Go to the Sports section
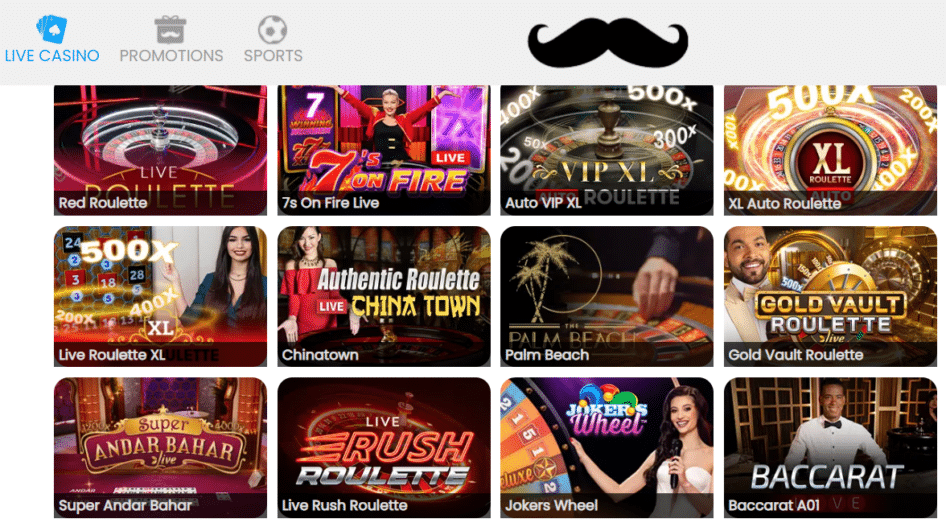 click(x=273, y=41)
